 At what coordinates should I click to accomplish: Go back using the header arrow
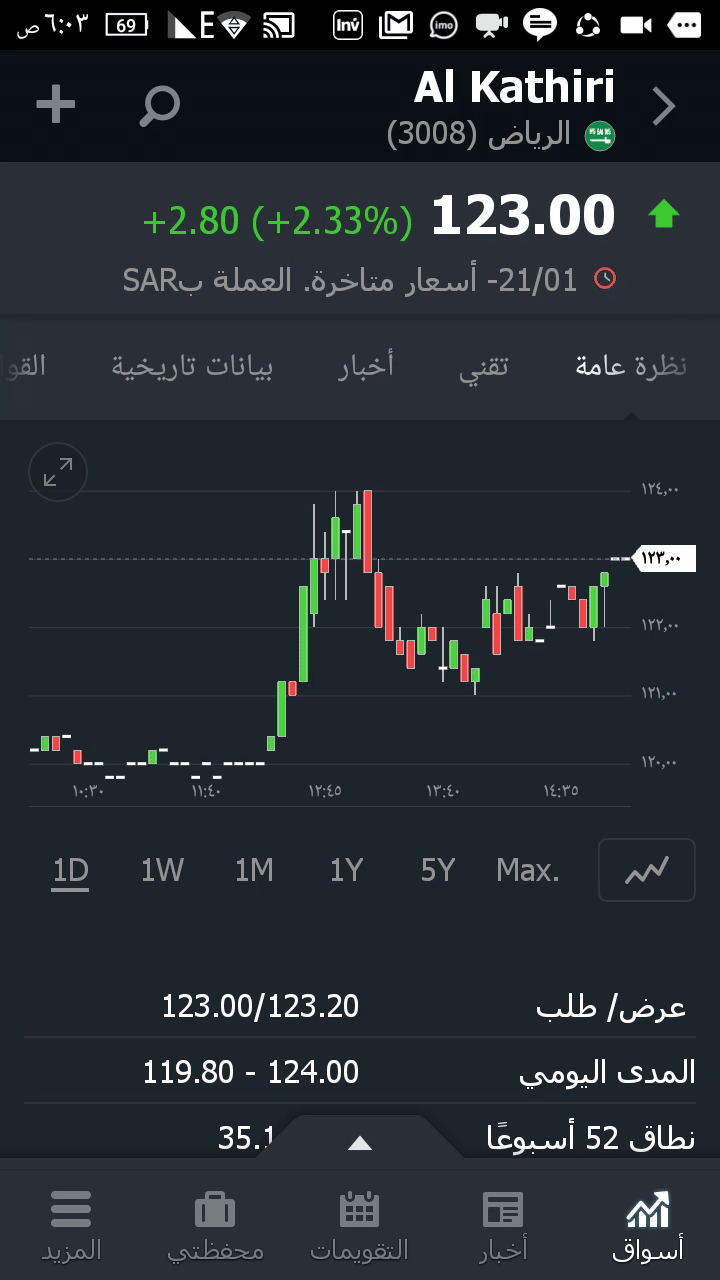(664, 106)
